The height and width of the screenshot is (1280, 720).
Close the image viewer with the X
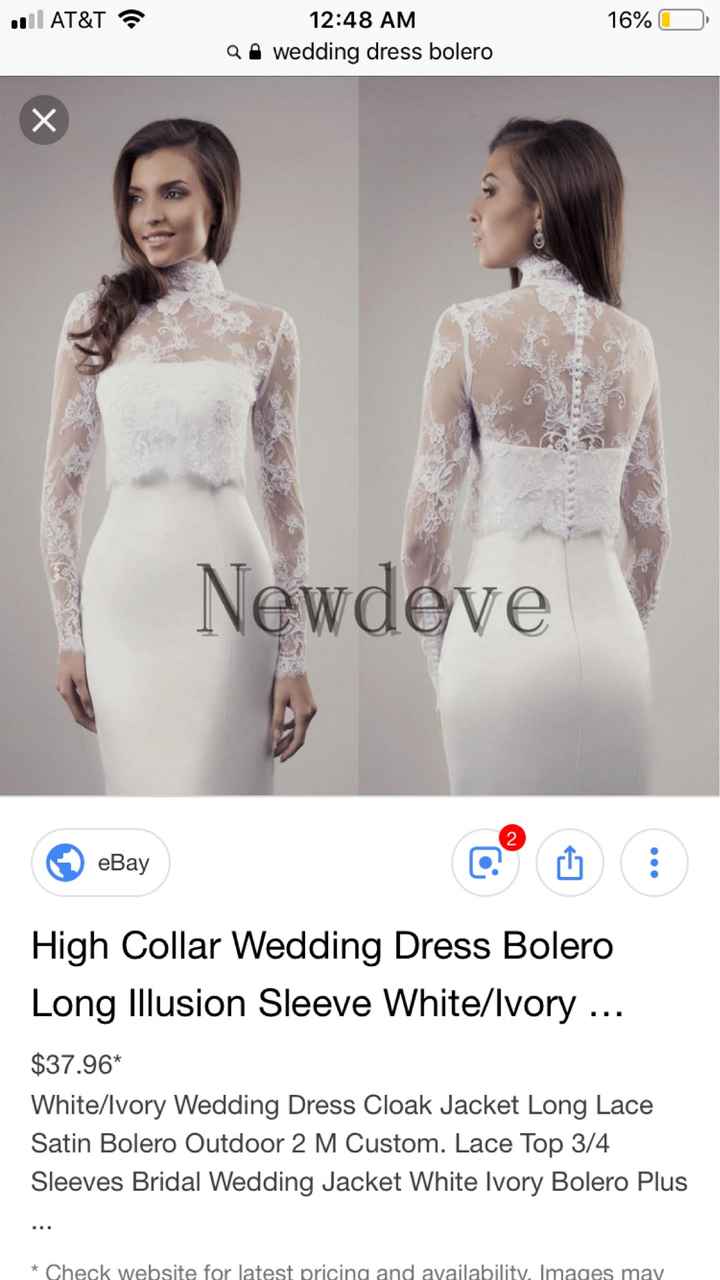43,120
